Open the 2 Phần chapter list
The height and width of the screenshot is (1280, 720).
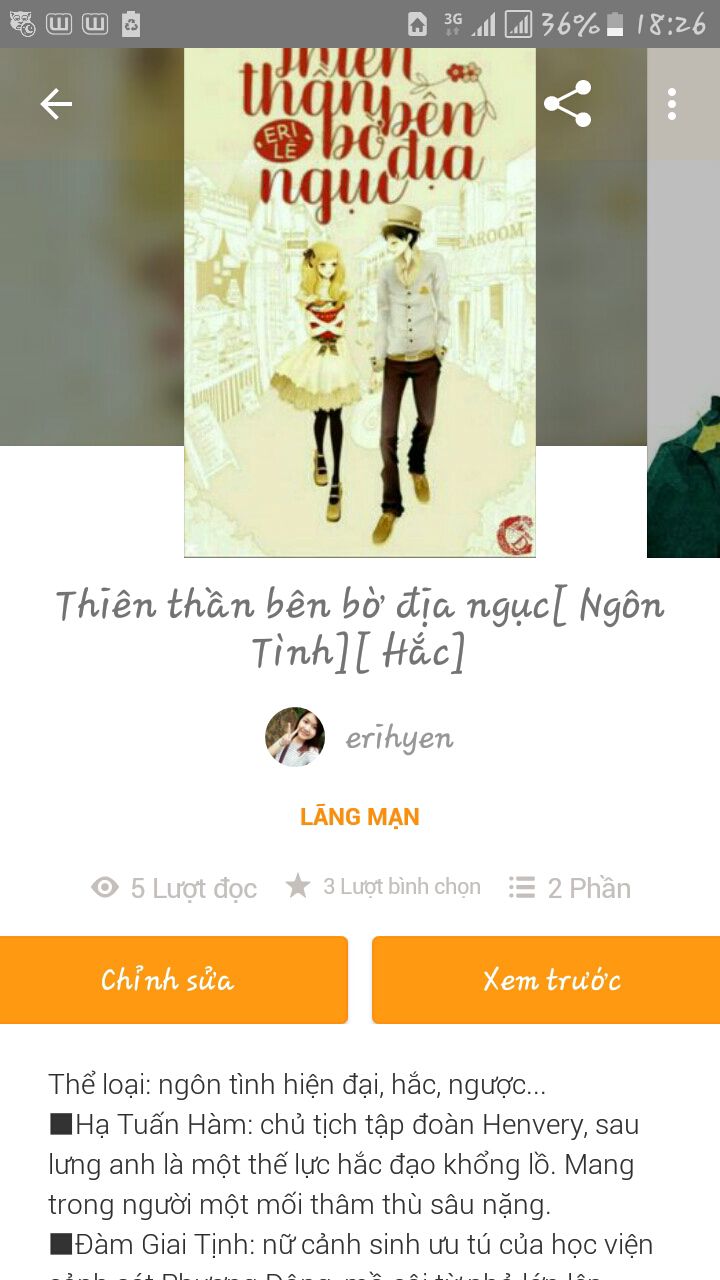(570, 888)
